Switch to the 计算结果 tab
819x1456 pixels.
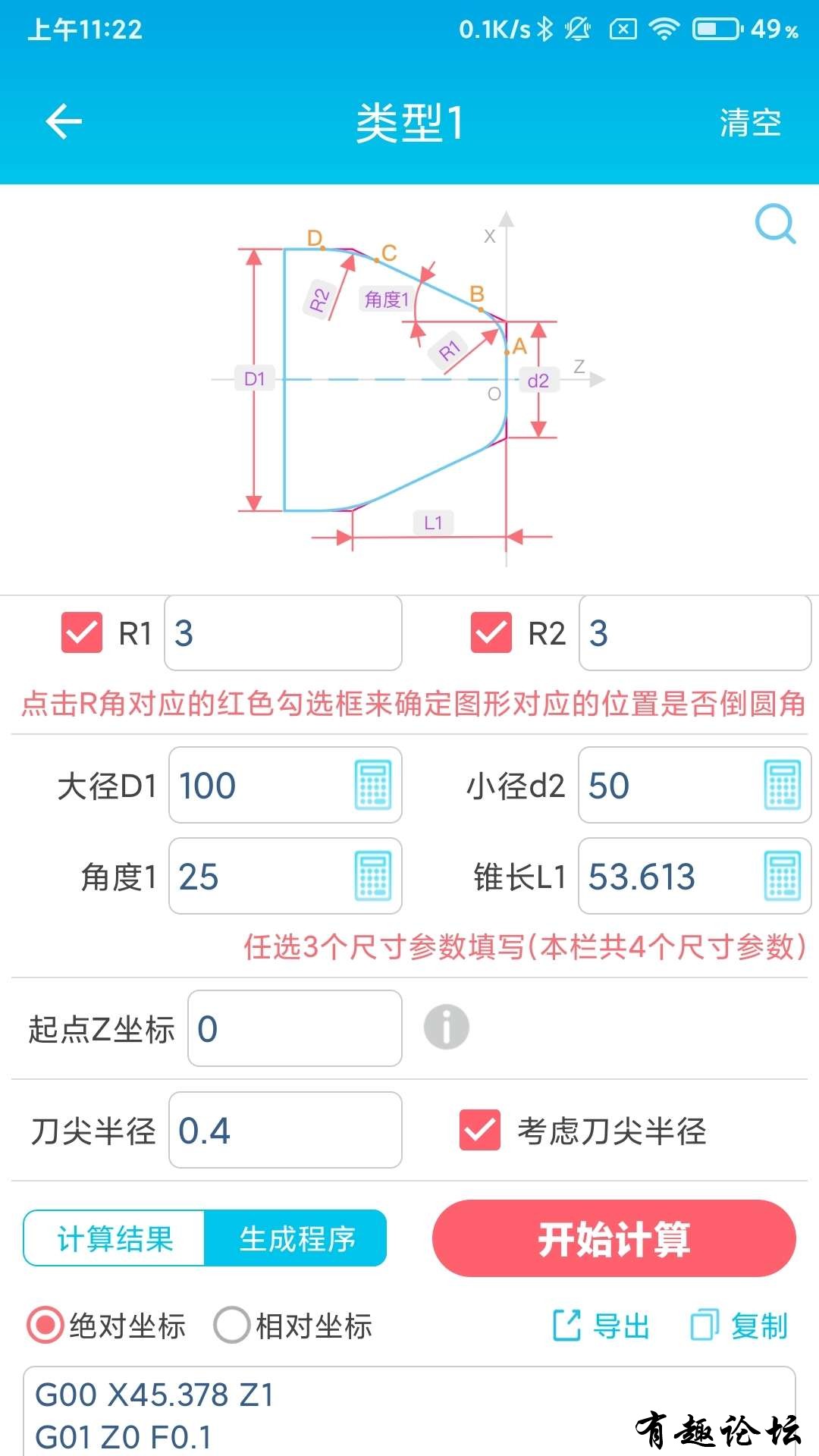click(x=115, y=1238)
